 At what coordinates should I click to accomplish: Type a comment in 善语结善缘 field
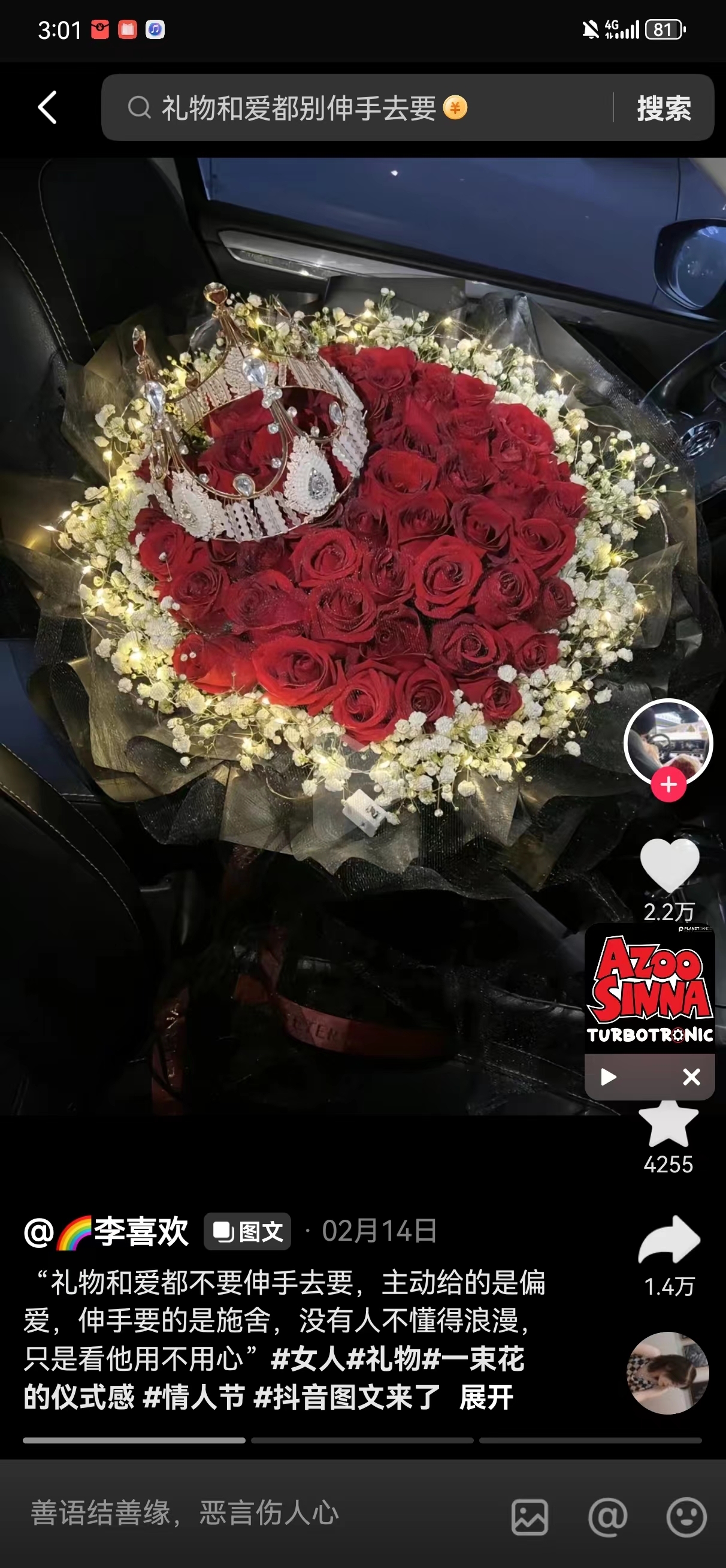(x=243, y=1513)
